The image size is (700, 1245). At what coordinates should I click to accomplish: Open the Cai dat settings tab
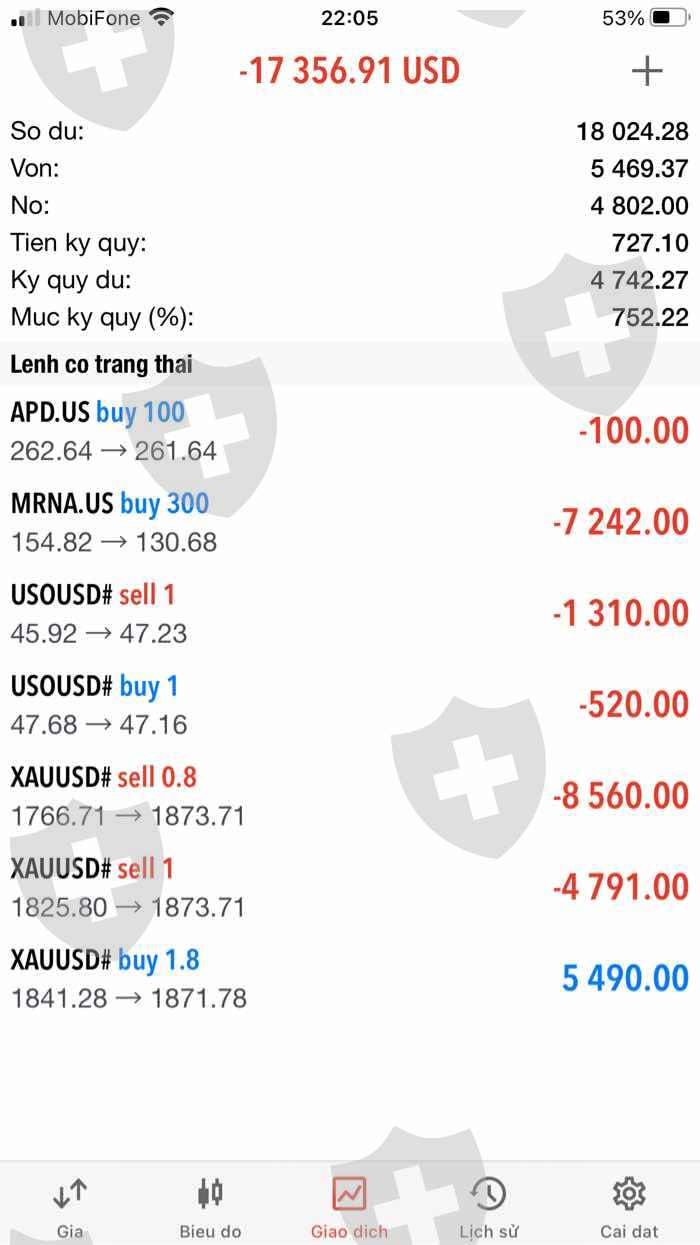click(629, 1206)
